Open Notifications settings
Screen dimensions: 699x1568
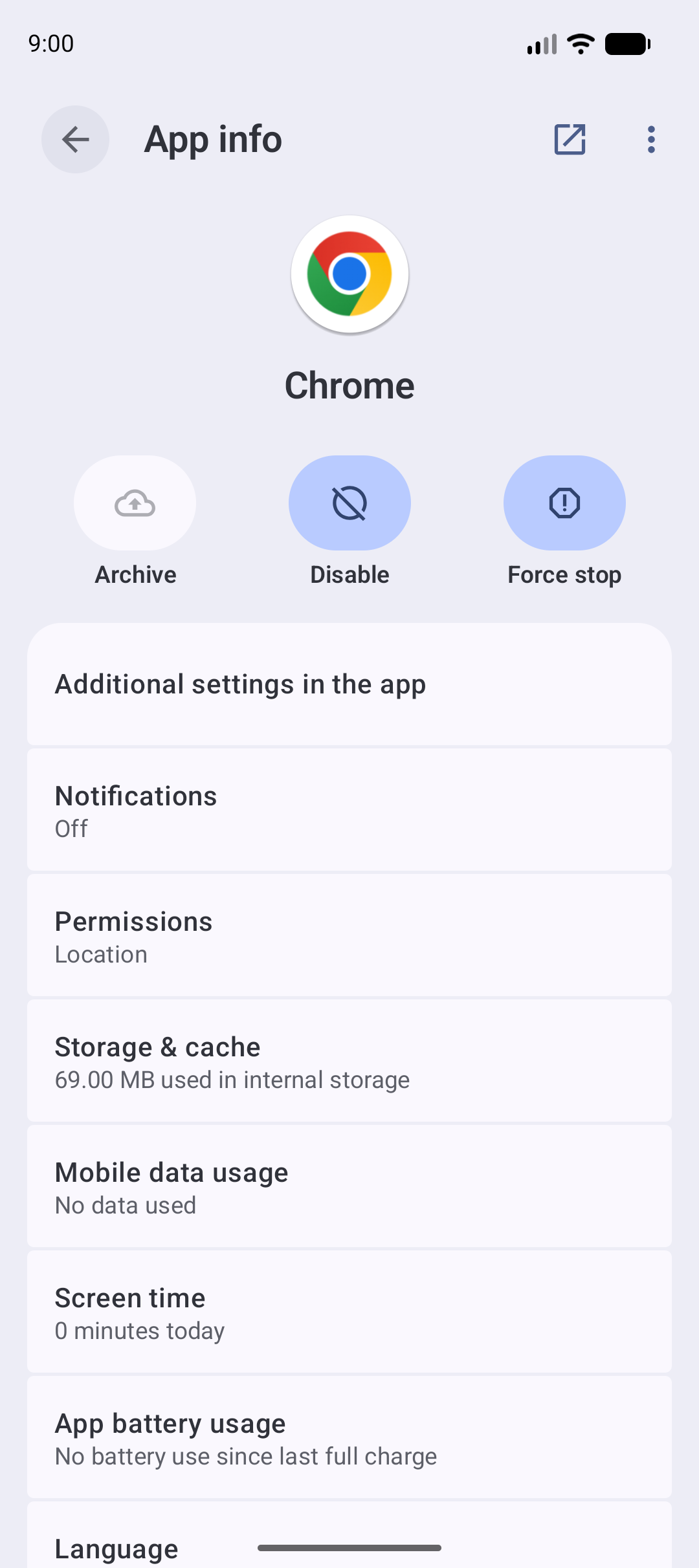(349, 810)
